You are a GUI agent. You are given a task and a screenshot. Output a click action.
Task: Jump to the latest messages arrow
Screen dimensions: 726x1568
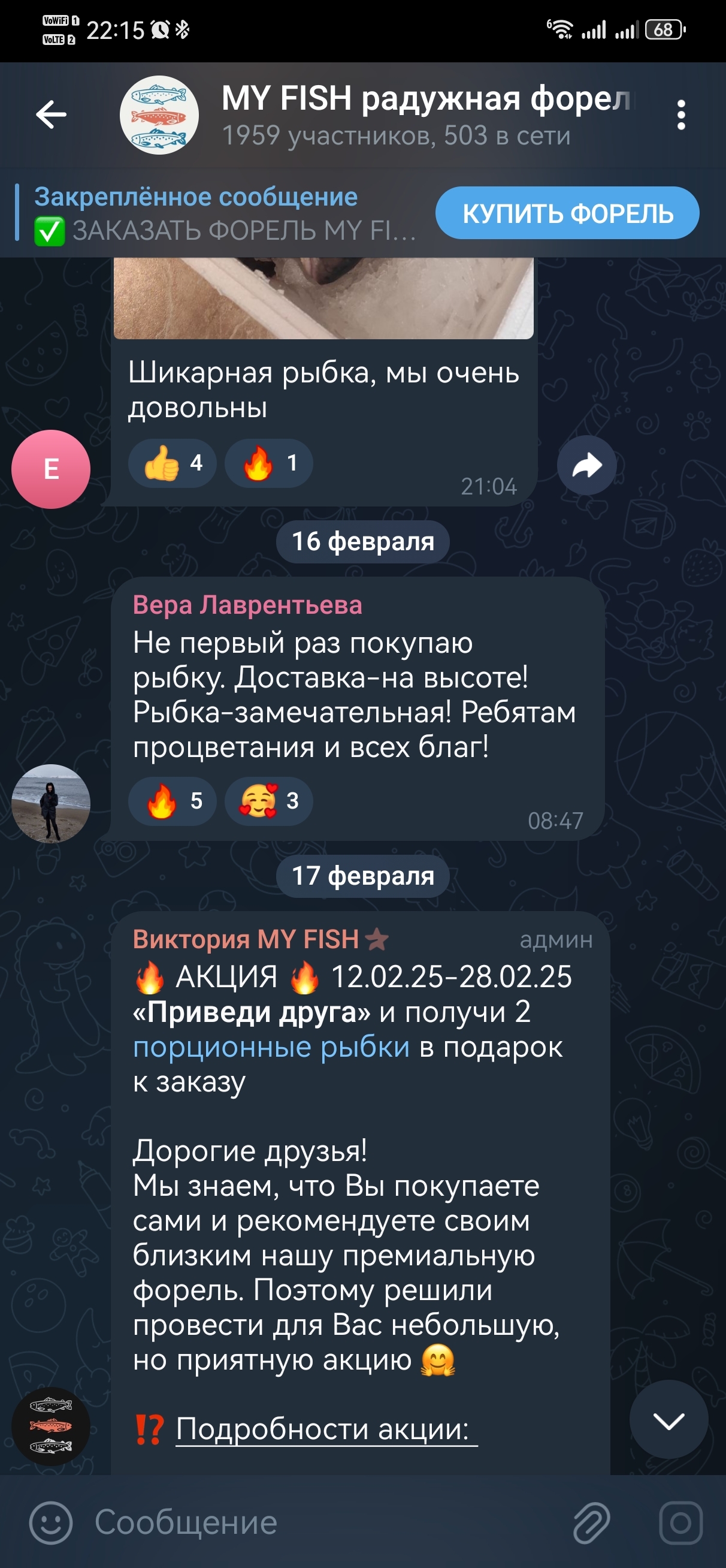[x=668, y=1421]
